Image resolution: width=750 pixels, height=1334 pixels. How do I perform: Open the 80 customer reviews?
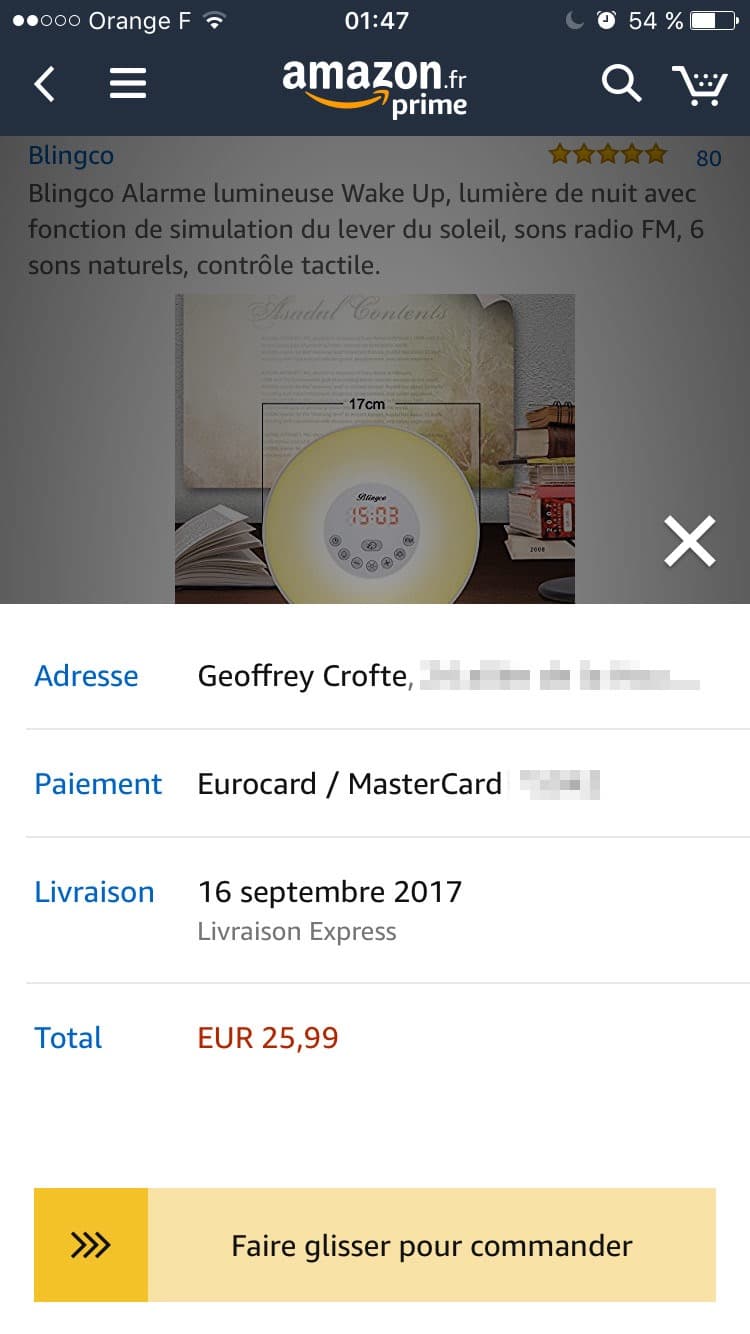tap(708, 158)
